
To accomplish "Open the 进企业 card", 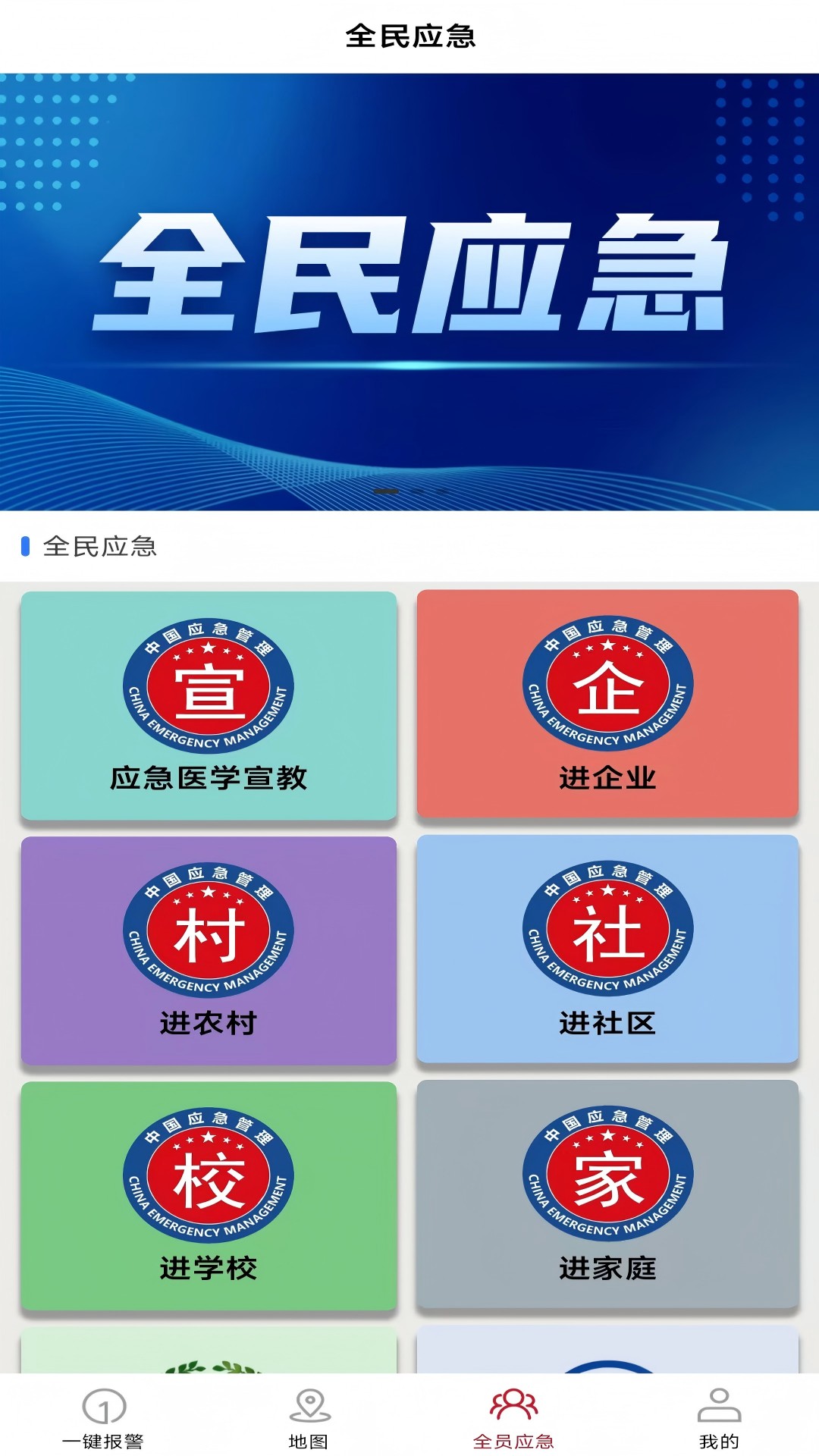I will 607,705.
